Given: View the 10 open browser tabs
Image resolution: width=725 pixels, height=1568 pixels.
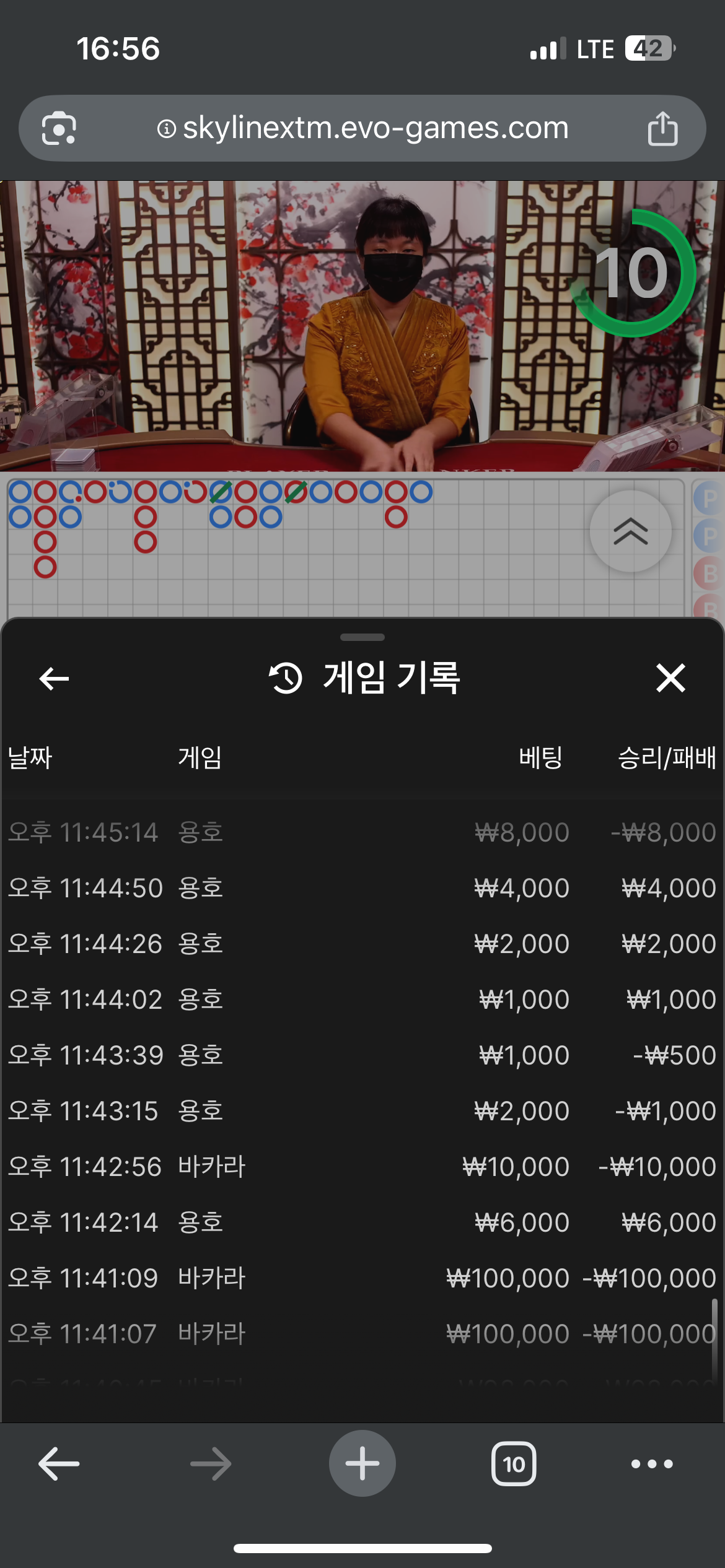Looking at the screenshot, I should pos(514,1464).
